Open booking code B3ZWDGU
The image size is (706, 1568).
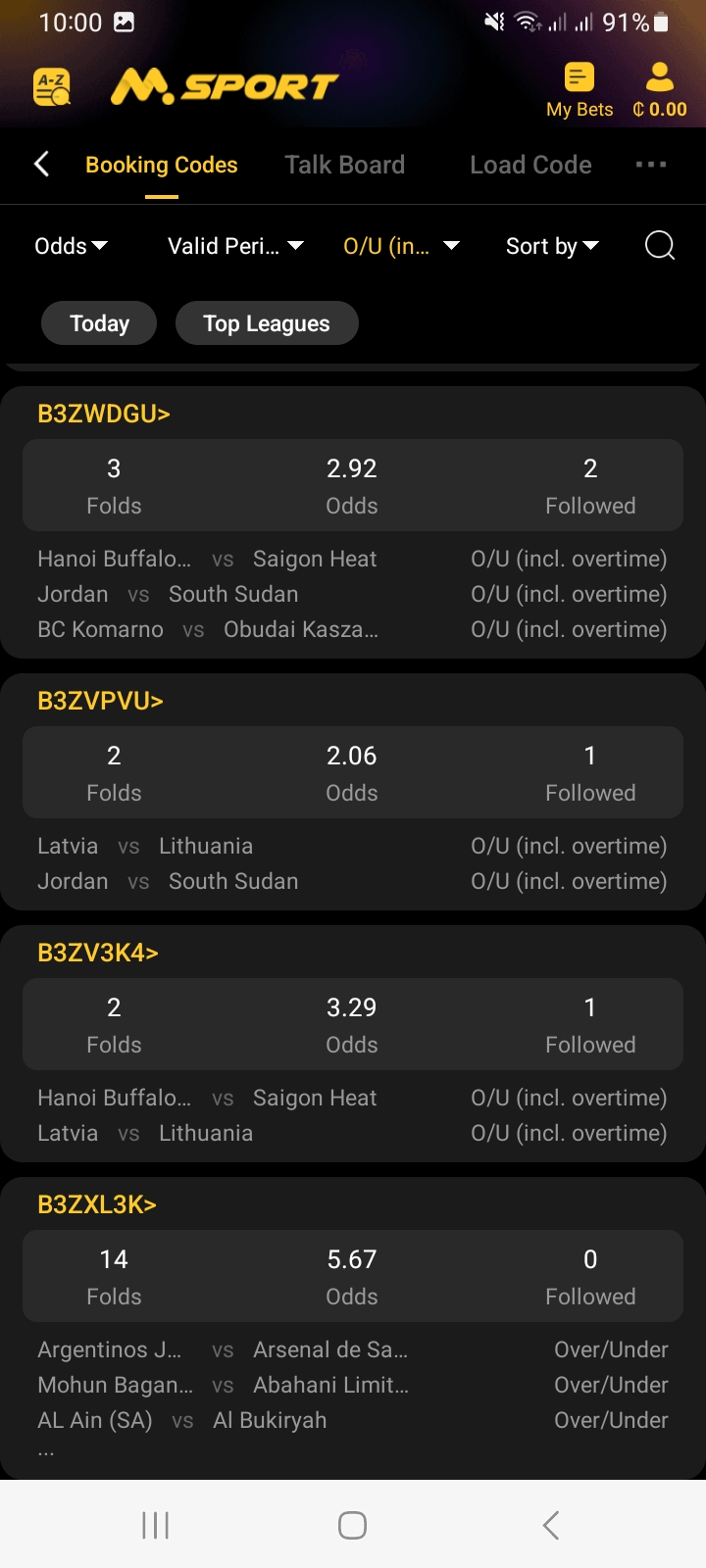104,415
